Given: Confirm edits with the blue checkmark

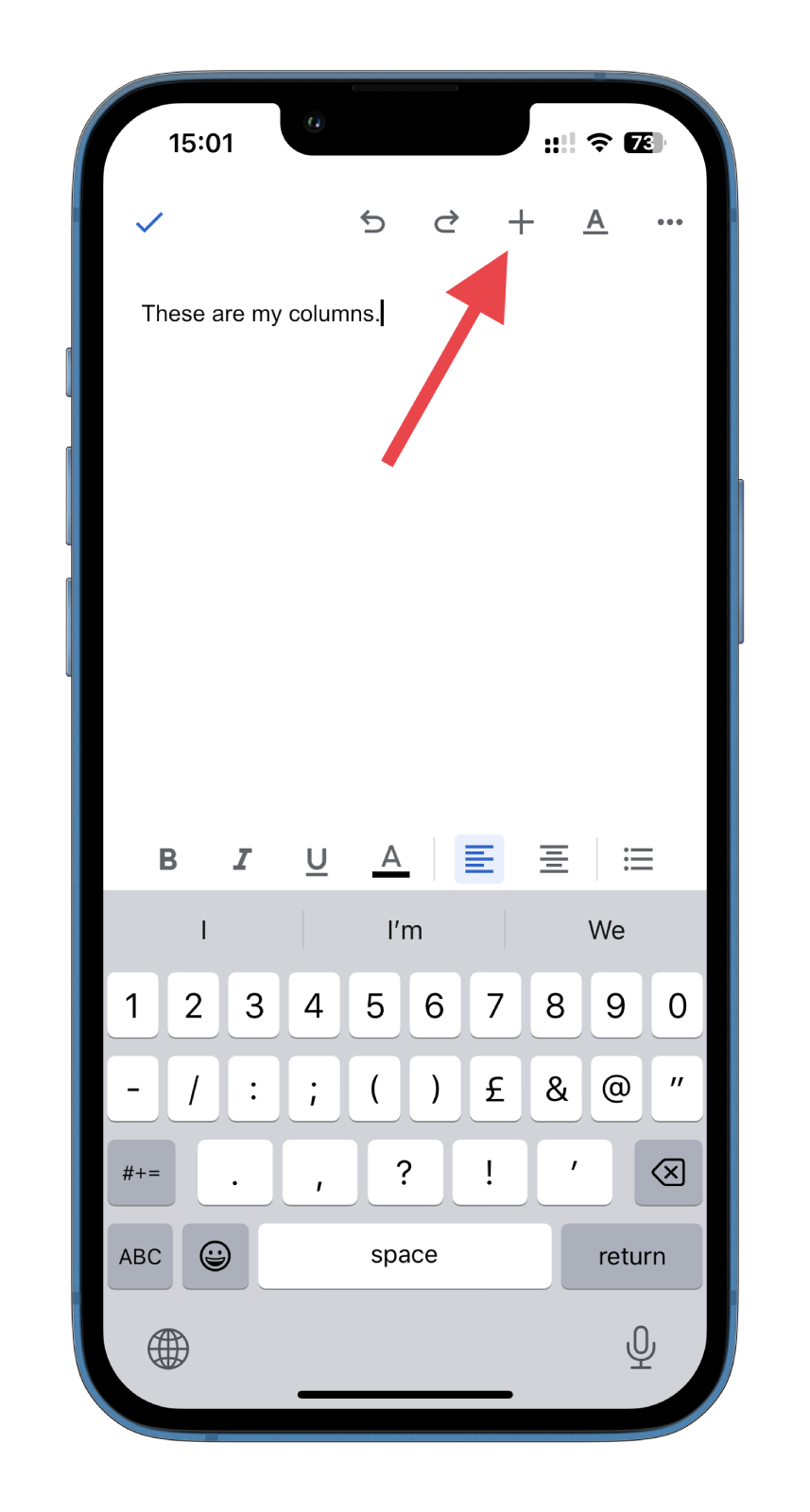Looking at the screenshot, I should 149,223.
